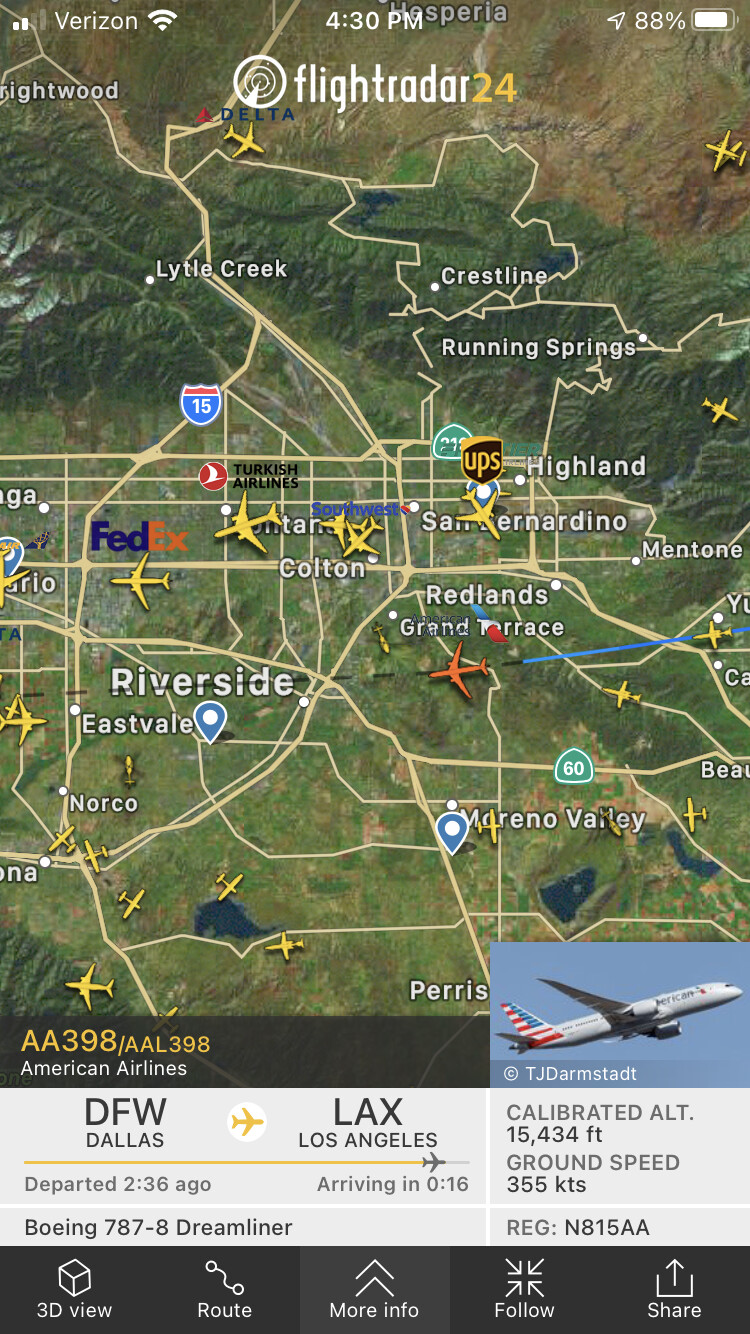Tap the UPS plane near Highland
Screen dimensions: 750x1334
[481, 512]
